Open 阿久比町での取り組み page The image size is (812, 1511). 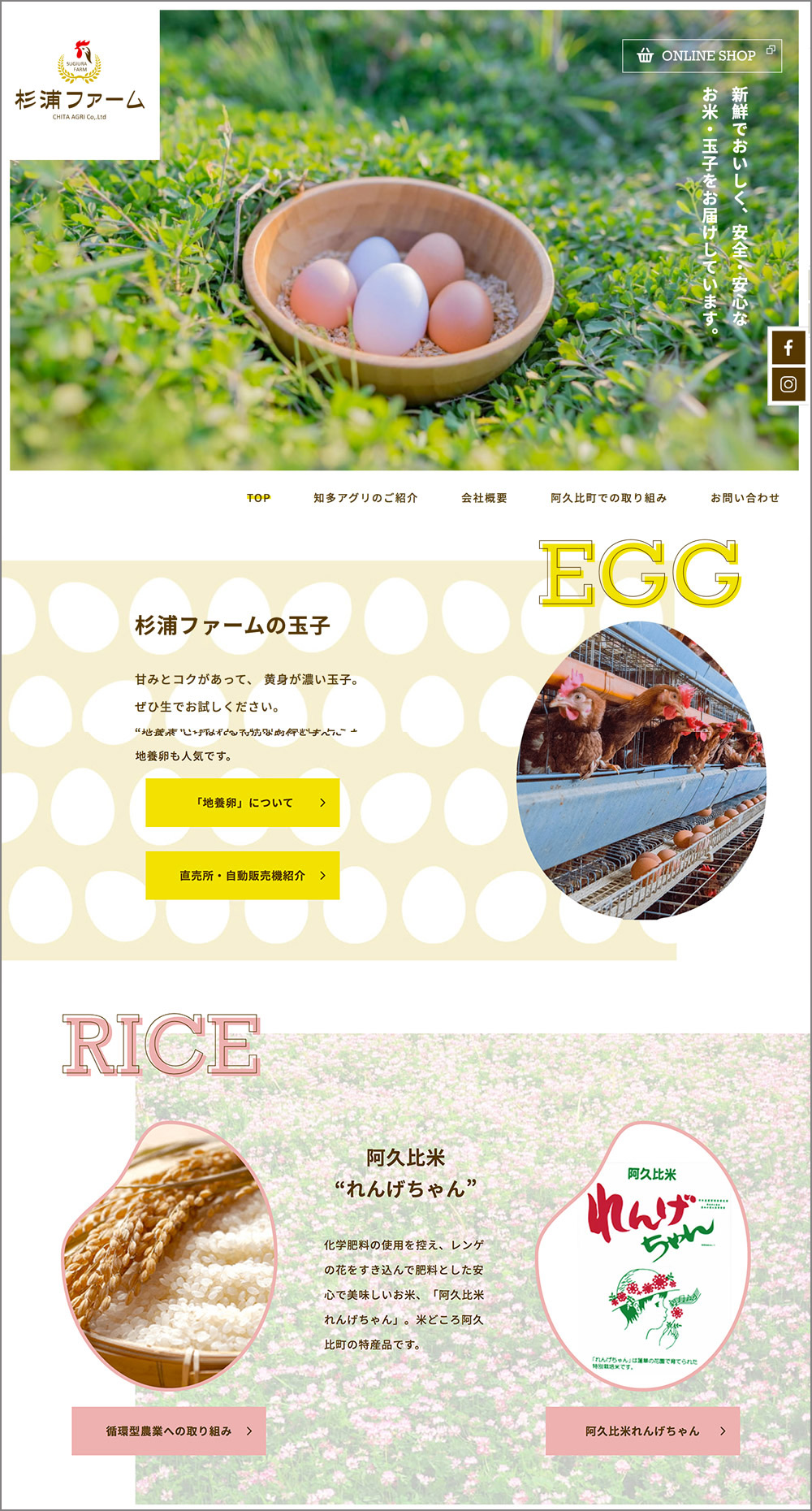point(608,498)
